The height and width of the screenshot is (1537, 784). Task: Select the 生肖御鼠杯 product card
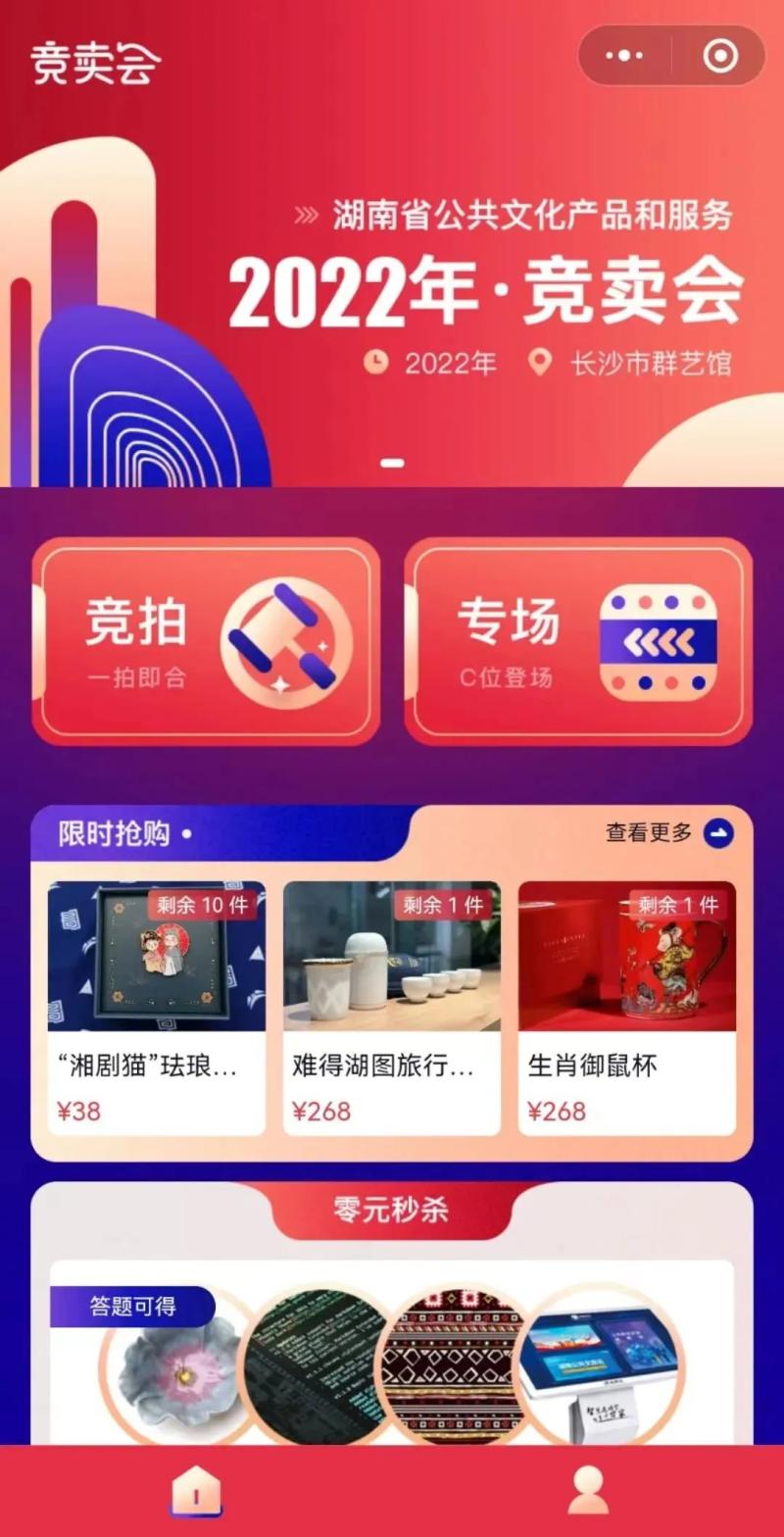pyautogui.click(x=627, y=1008)
